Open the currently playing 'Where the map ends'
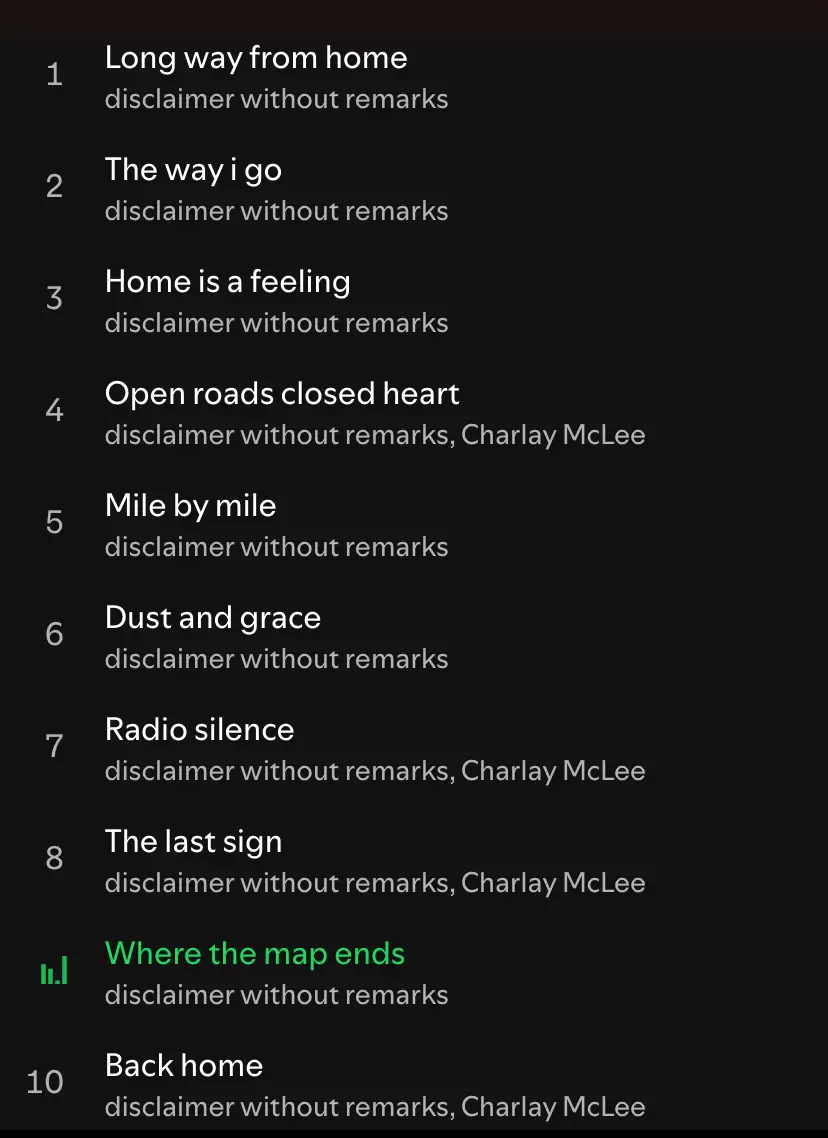The image size is (828, 1138). click(x=254, y=954)
